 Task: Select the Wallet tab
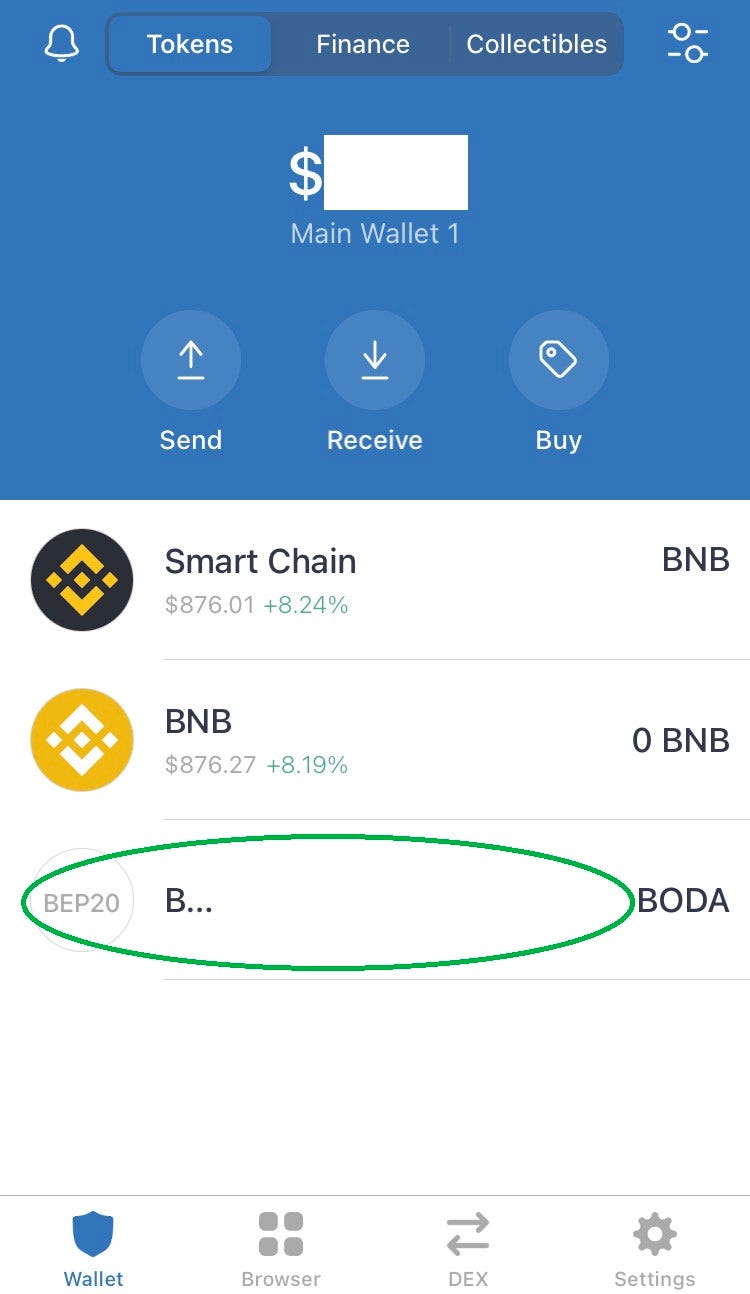pyautogui.click(x=94, y=1248)
